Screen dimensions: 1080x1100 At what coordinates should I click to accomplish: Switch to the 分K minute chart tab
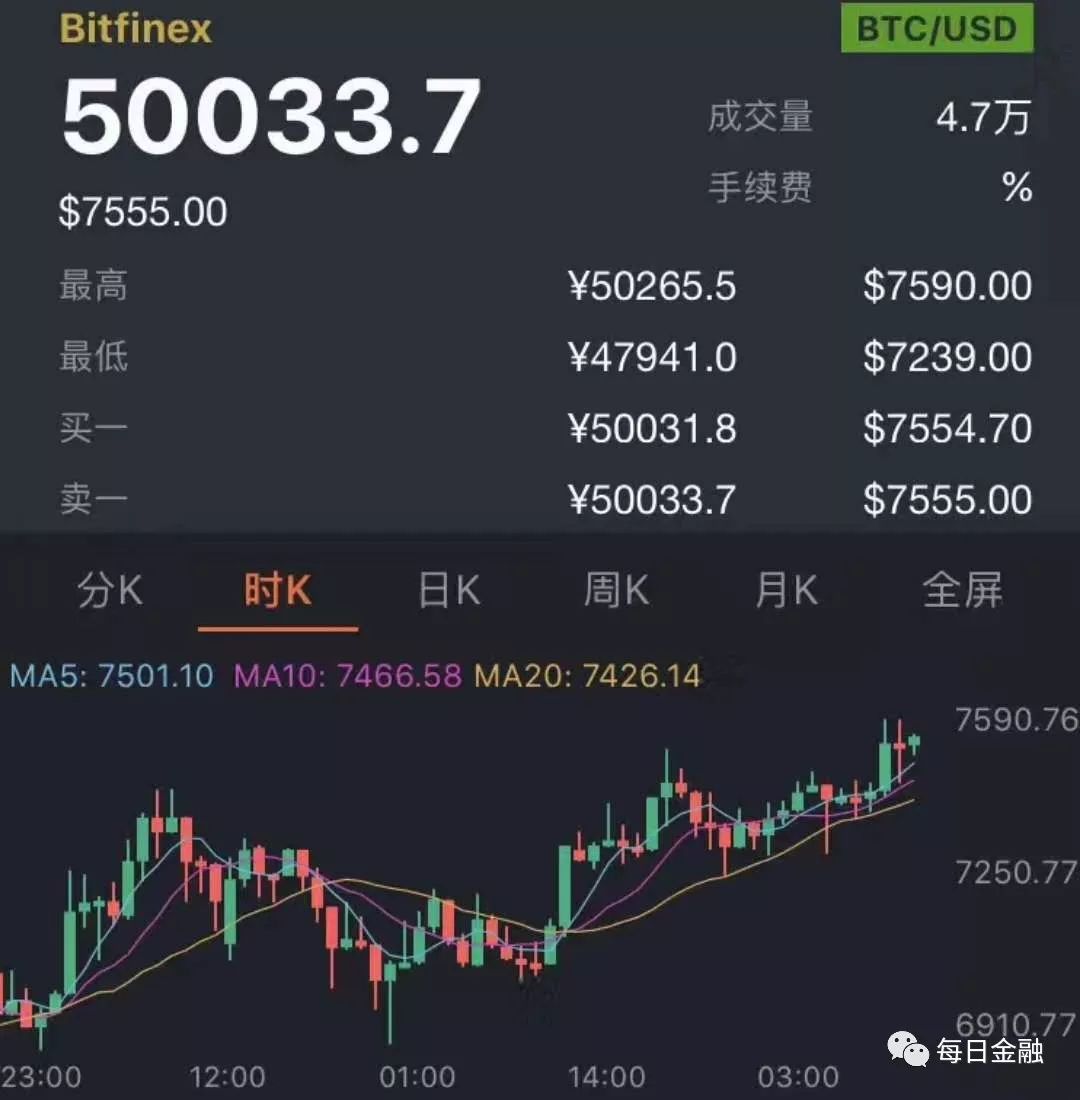click(110, 591)
